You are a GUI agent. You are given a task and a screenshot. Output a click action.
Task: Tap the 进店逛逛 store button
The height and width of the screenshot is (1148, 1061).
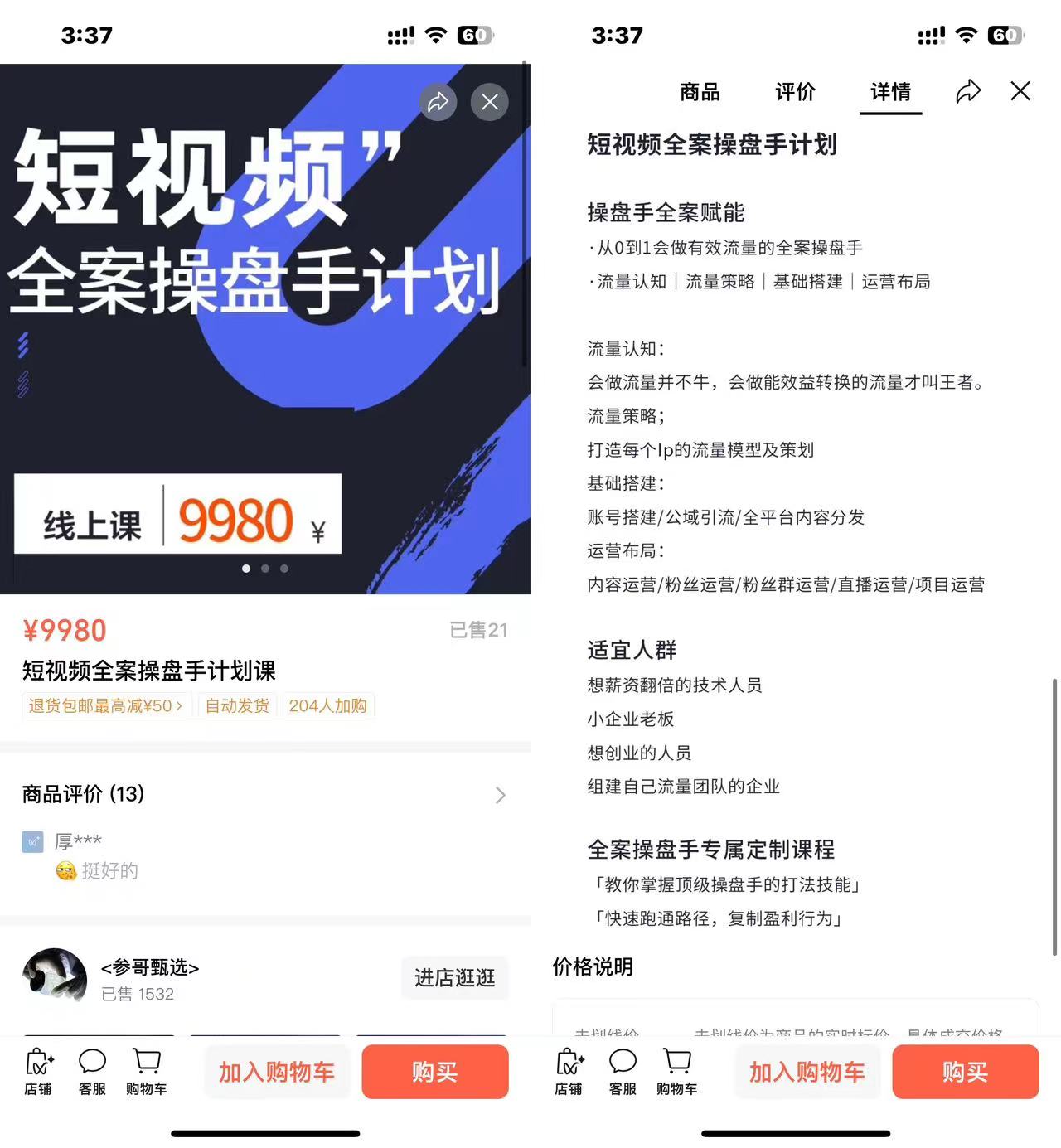(454, 978)
